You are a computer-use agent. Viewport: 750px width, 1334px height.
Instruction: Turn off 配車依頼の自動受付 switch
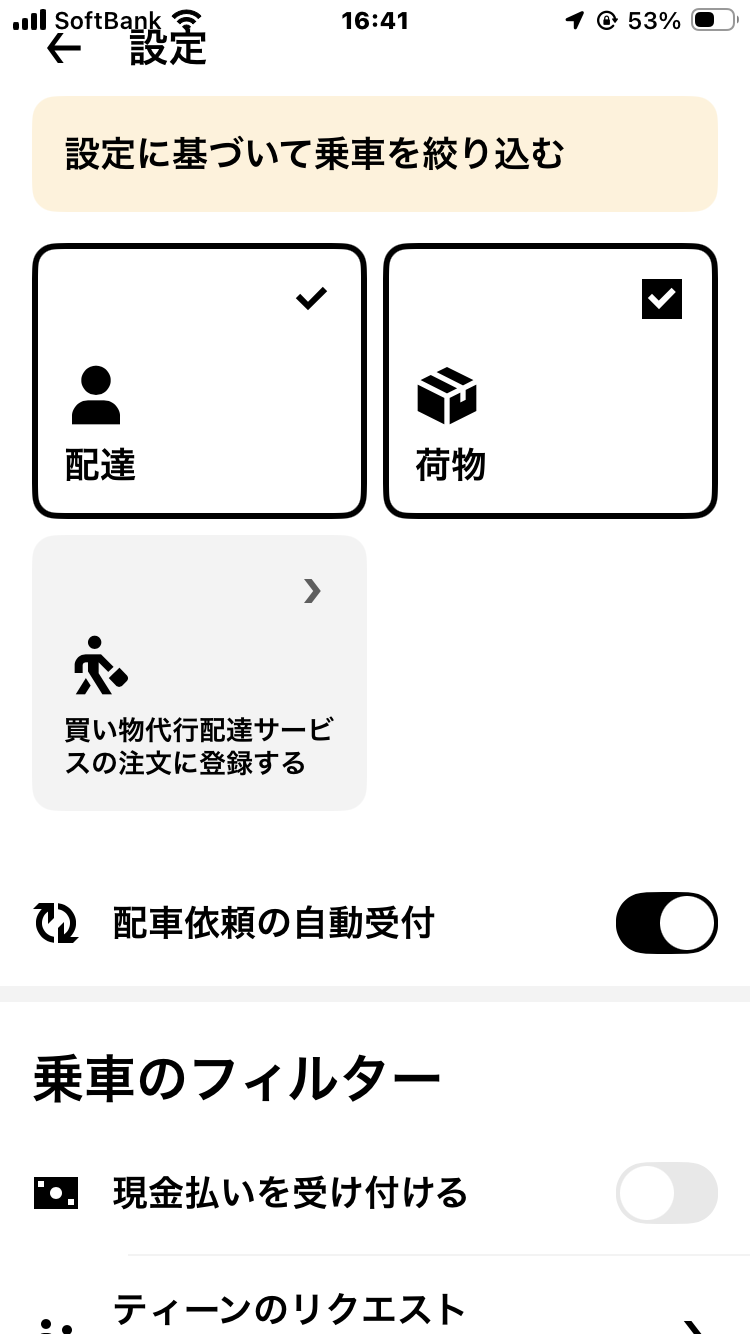coord(666,922)
